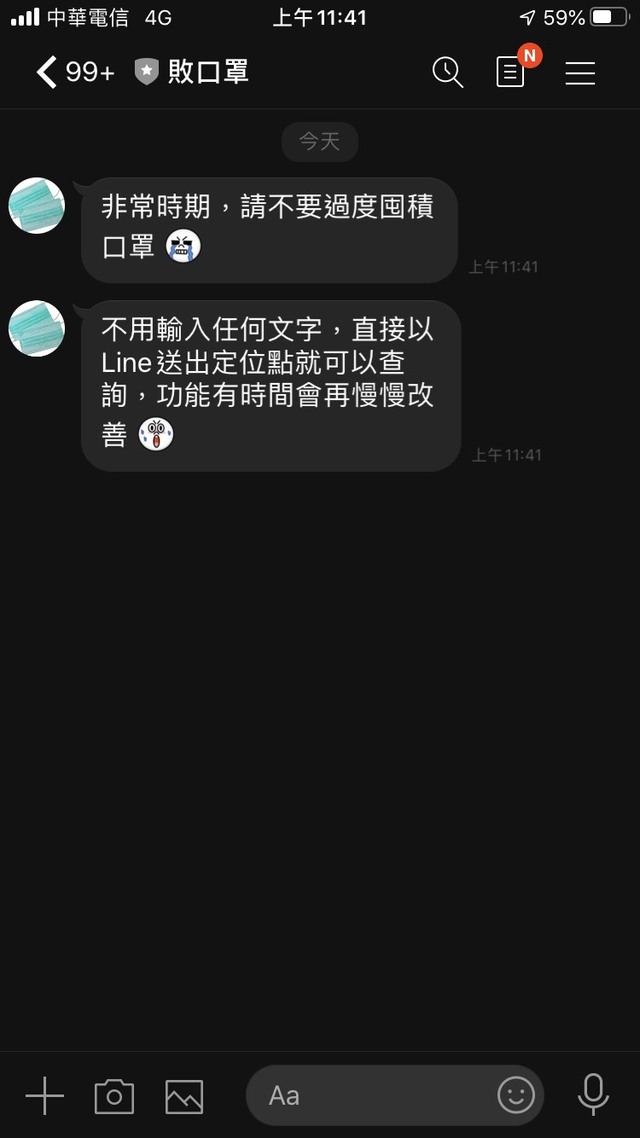This screenshot has height=1138, width=640.
Task: Open the notes icon with N badge
Action: coord(511,72)
